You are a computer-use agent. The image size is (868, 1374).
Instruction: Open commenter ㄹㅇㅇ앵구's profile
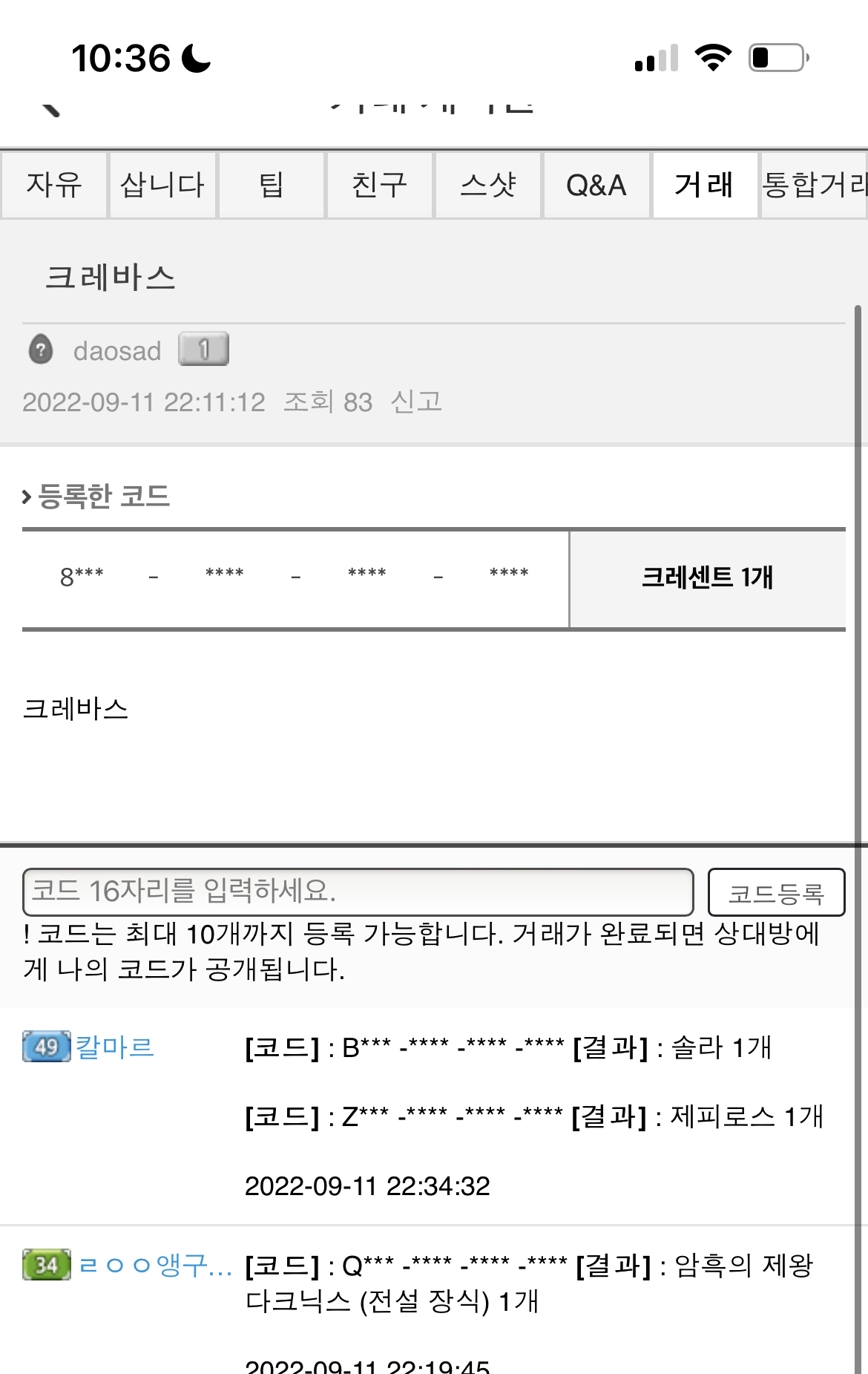(154, 1265)
